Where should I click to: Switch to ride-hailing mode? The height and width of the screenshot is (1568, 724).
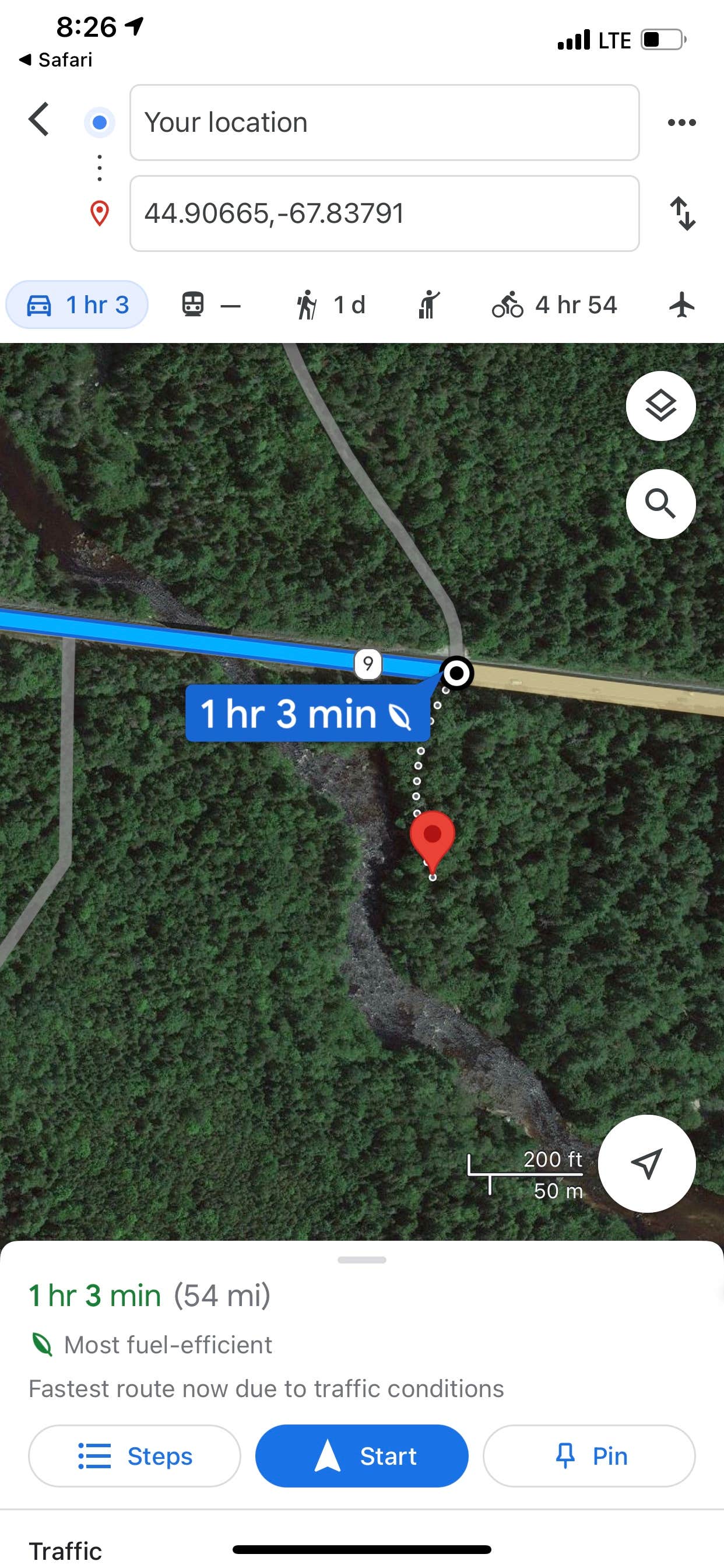[x=429, y=304]
